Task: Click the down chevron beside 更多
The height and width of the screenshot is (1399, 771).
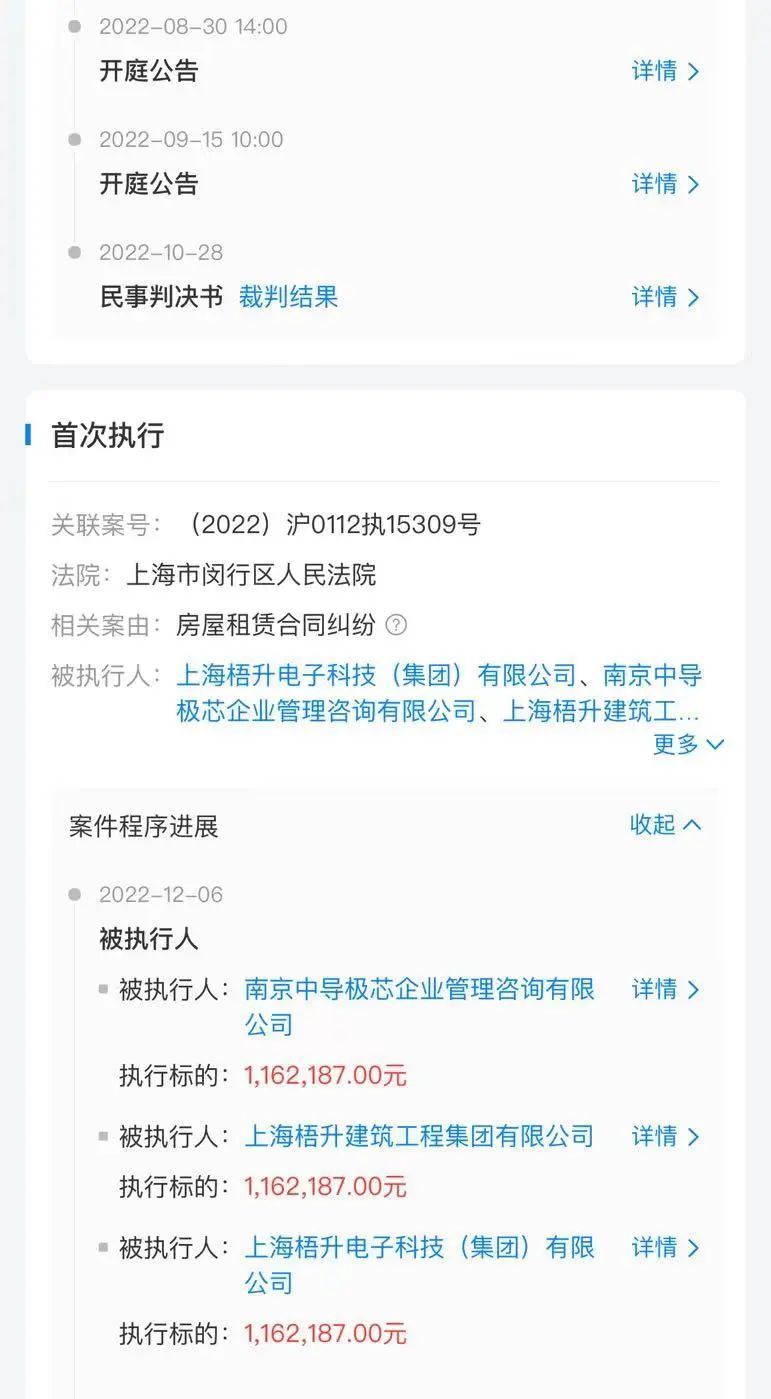Action: click(x=713, y=744)
